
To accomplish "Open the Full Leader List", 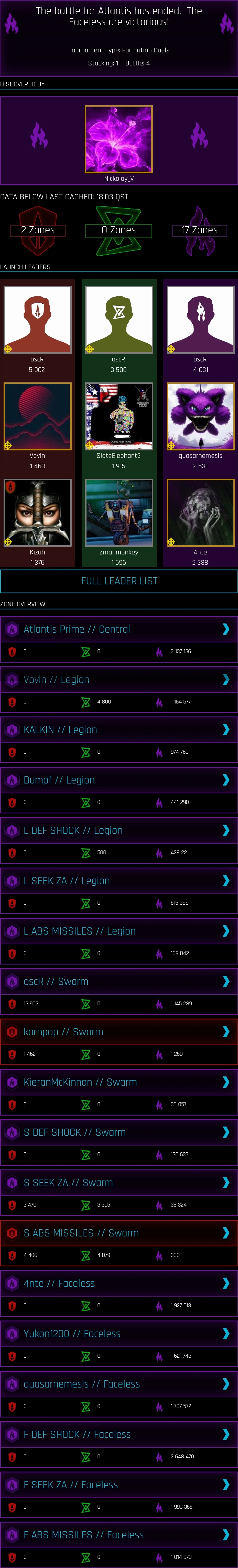I will 119,581.
